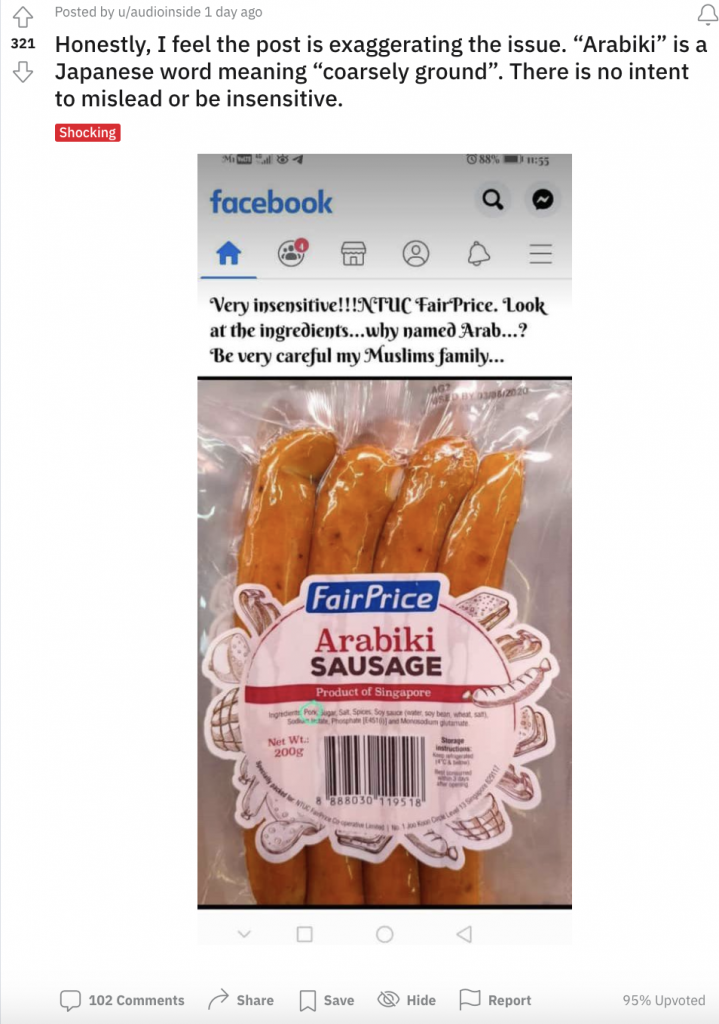719x1024 pixels.
Task: Downvote the Arabiki sausage post
Action: 22,73
